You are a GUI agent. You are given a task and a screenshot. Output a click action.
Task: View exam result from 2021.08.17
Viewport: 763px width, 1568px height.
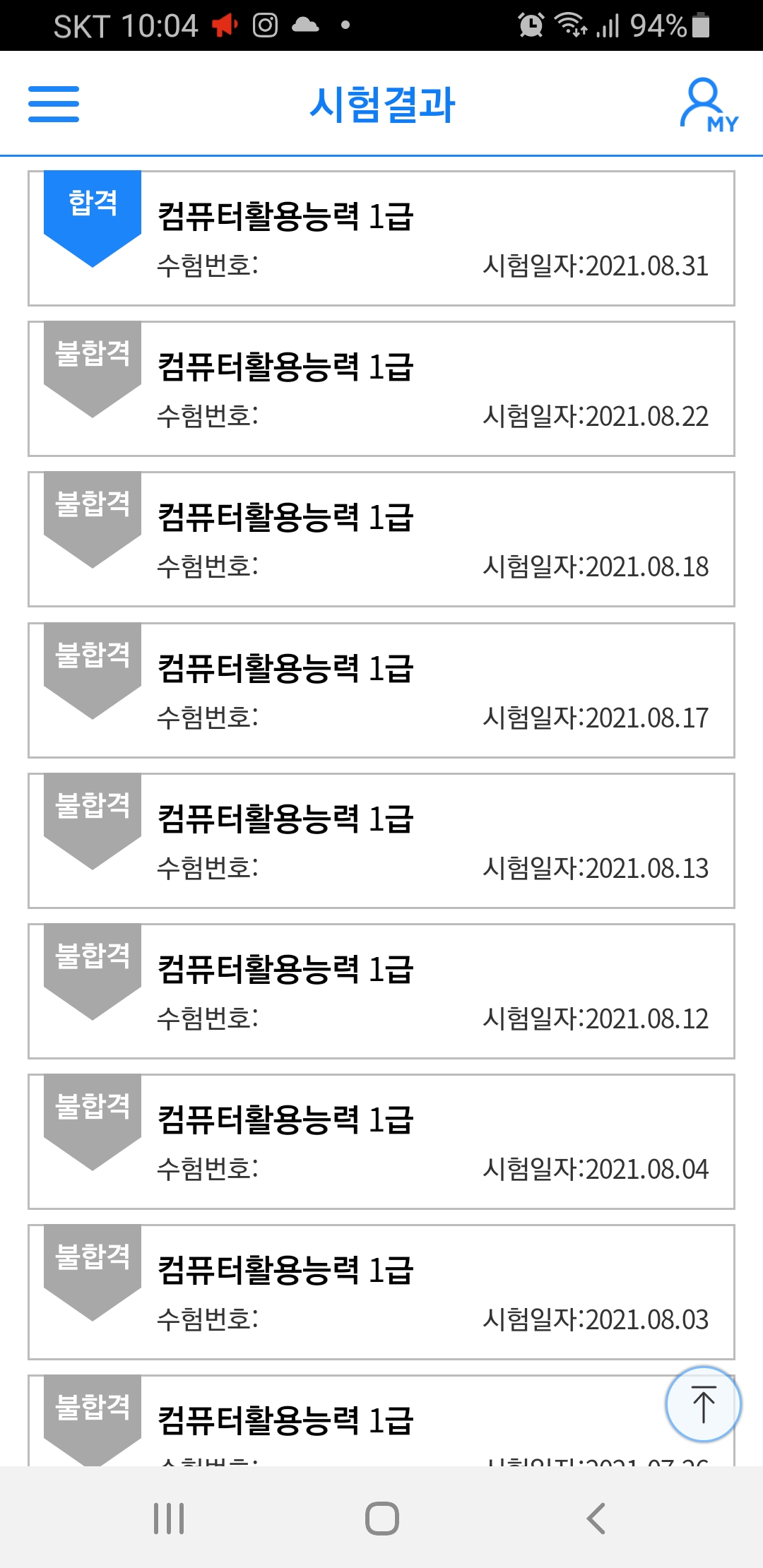(381, 690)
